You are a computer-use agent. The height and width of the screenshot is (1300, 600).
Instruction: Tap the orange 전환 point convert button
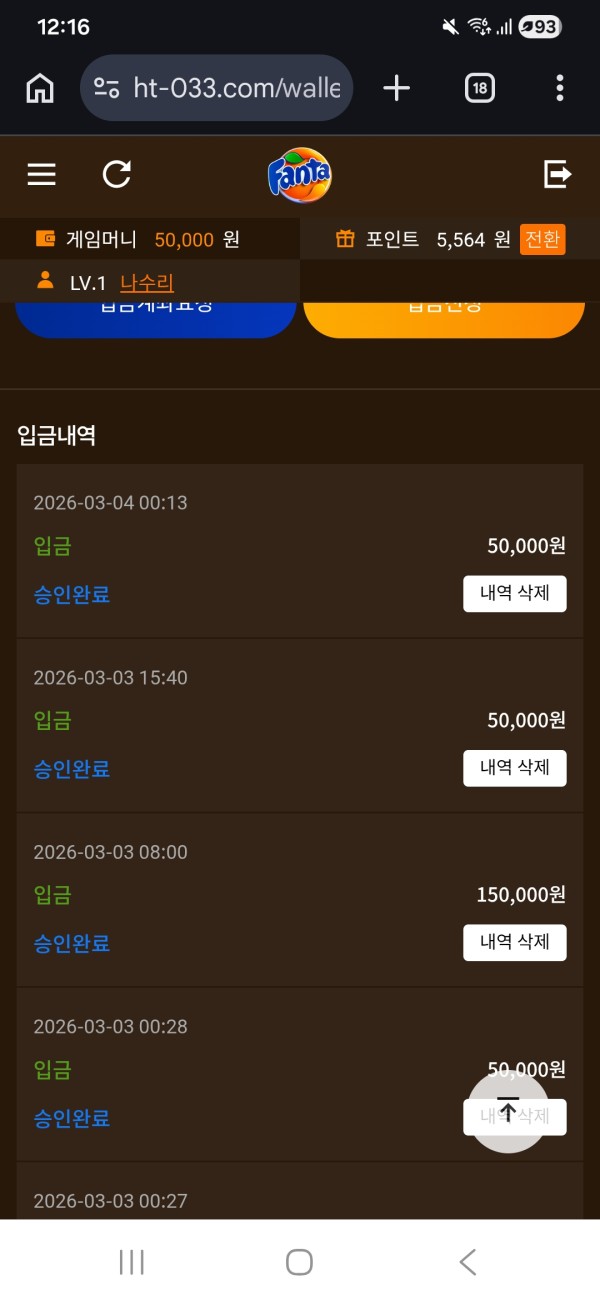pyautogui.click(x=542, y=239)
